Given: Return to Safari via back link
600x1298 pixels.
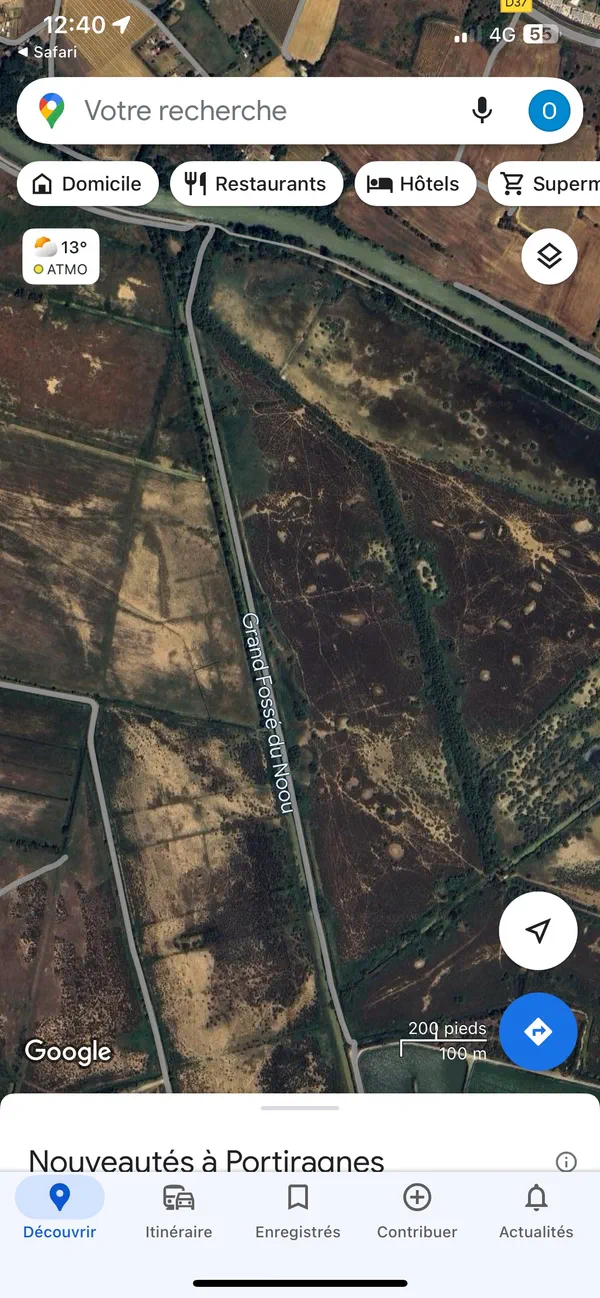Looking at the screenshot, I should [x=48, y=52].
